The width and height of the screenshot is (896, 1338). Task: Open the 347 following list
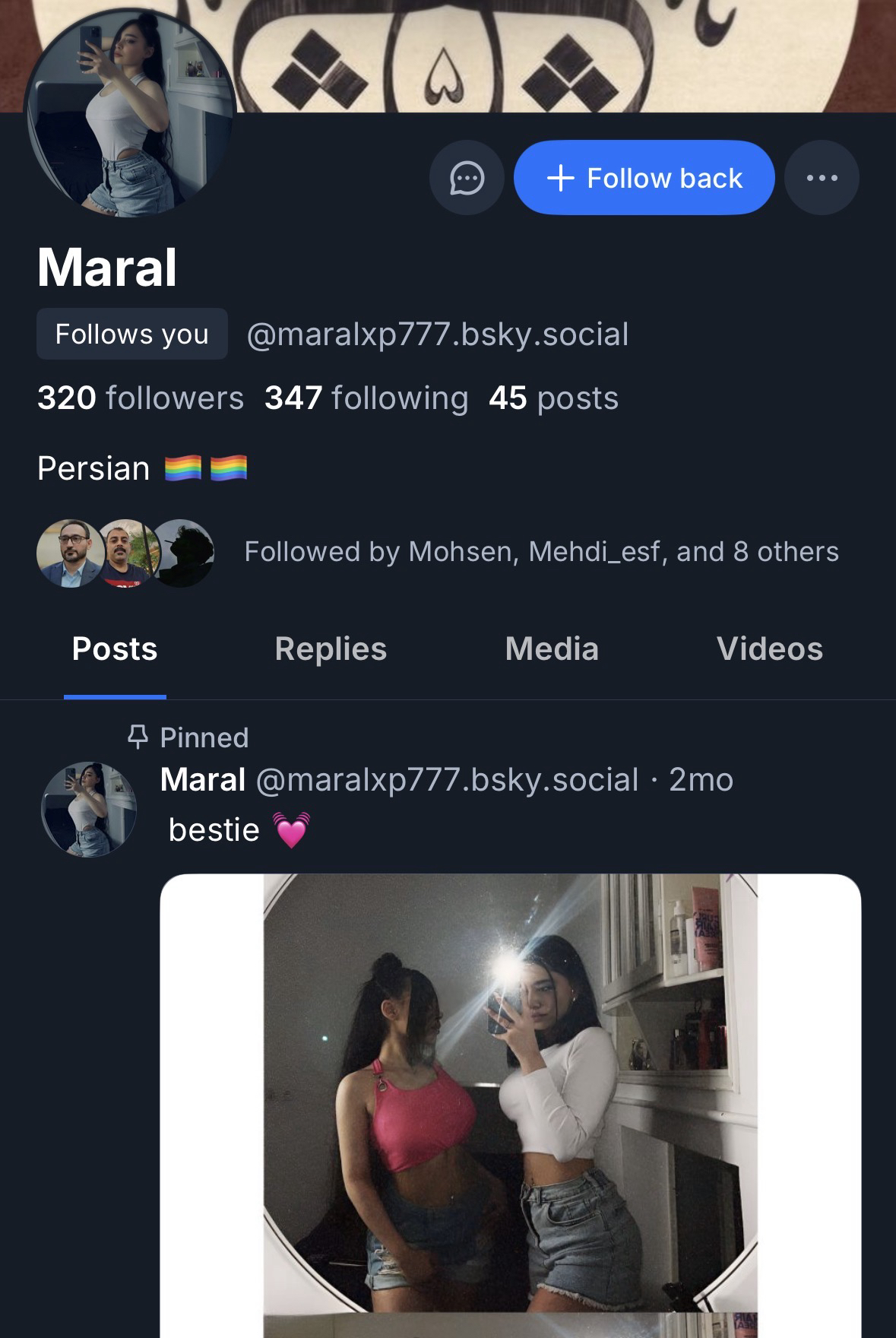(x=366, y=398)
